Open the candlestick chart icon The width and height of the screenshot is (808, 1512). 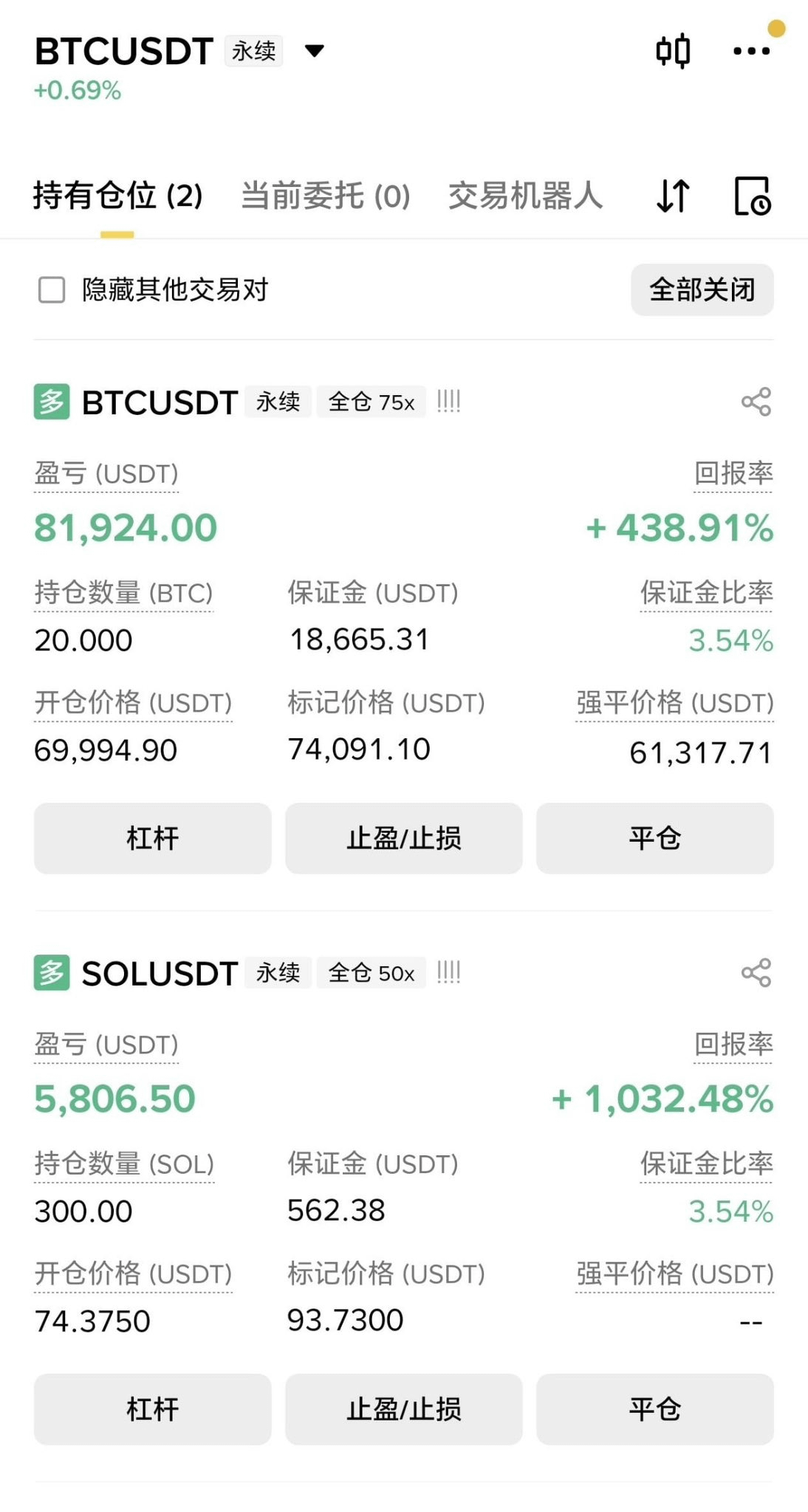673,51
